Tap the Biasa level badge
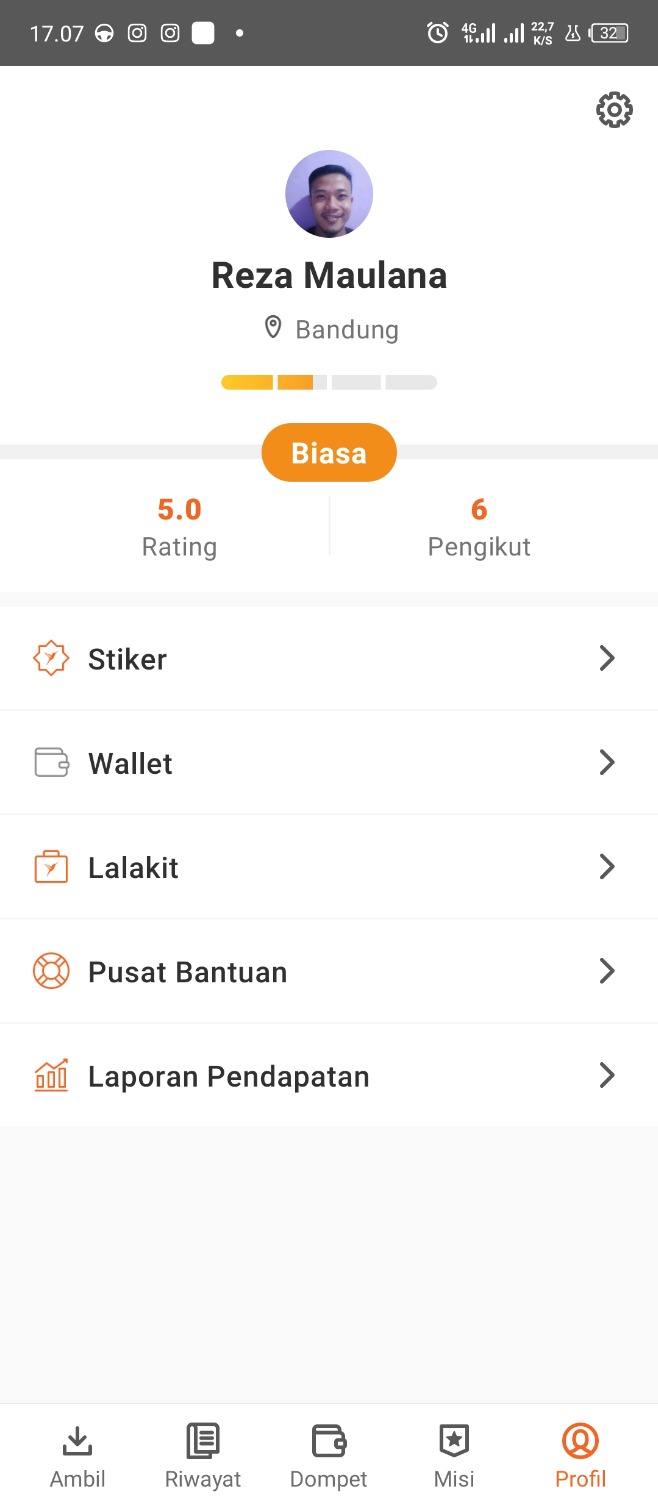The image size is (658, 1500). (329, 453)
